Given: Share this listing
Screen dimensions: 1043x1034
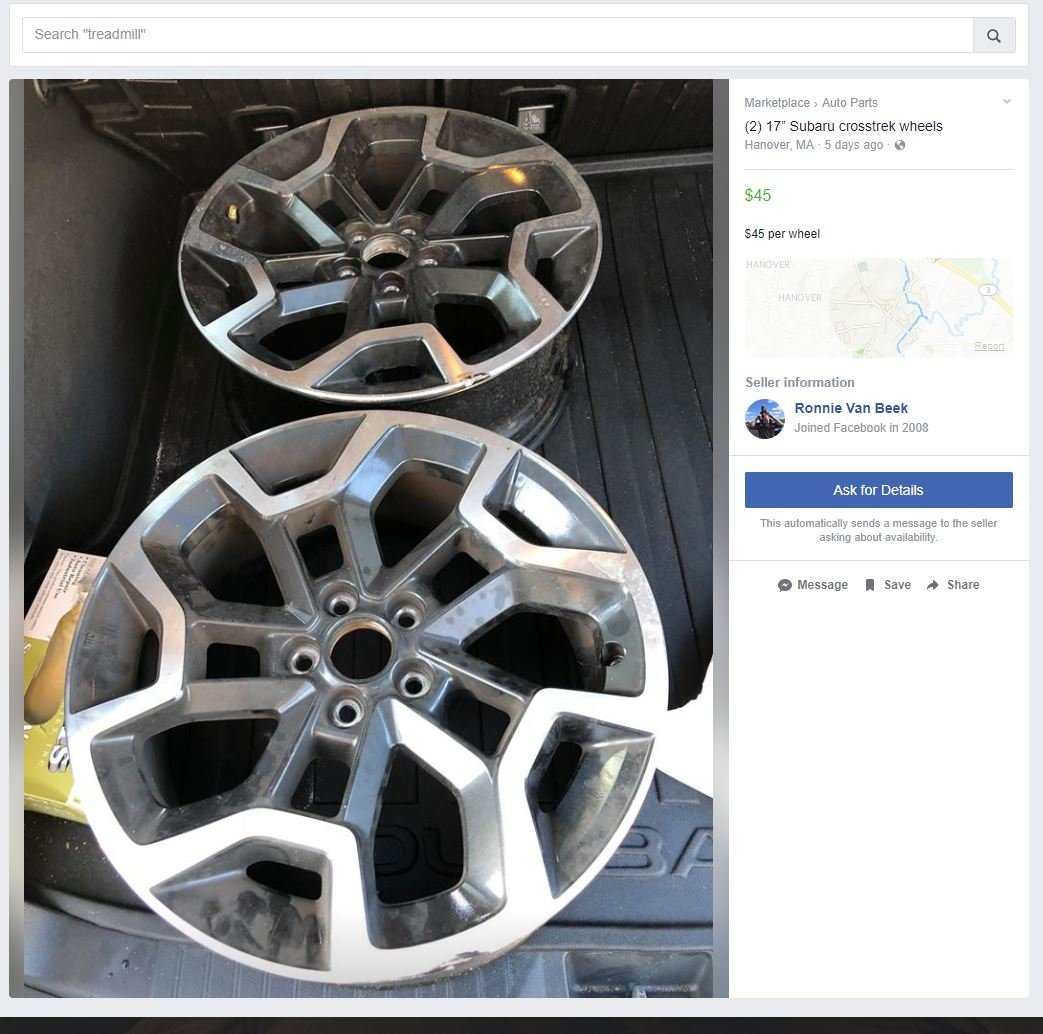Looking at the screenshot, I should coord(953,585).
